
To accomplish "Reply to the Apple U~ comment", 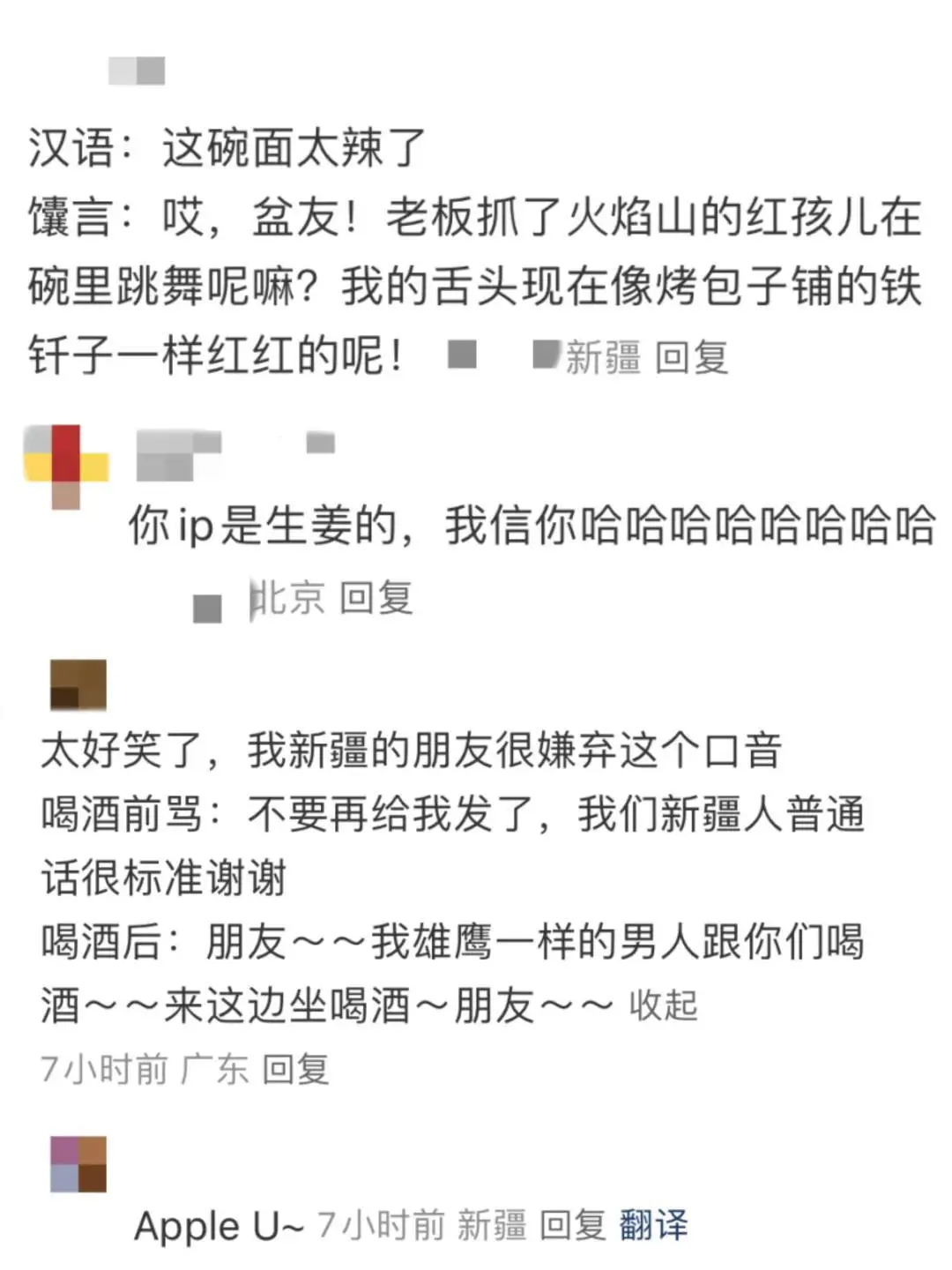I will pos(572,1225).
